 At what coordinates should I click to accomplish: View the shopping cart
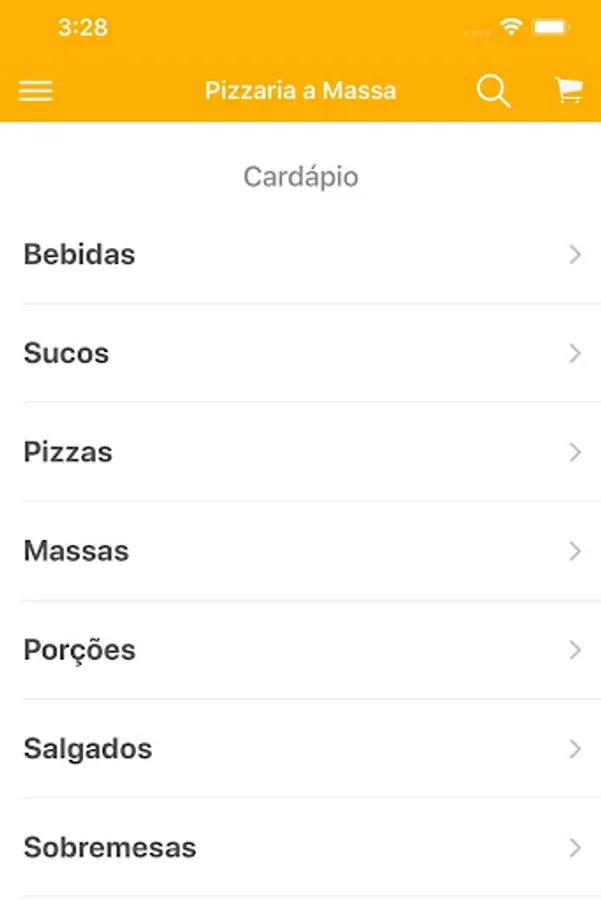tap(568, 91)
